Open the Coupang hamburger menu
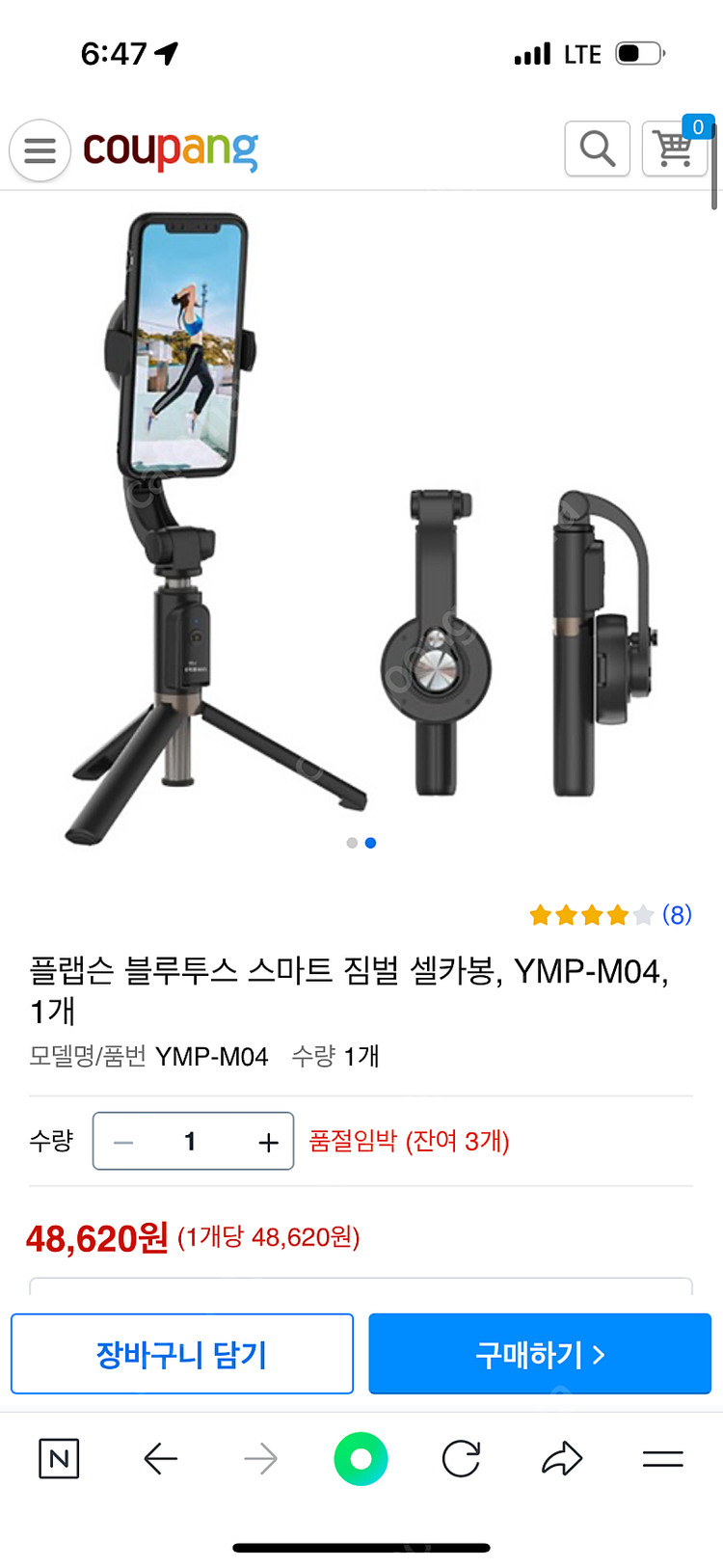The height and width of the screenshot is (1568, 723). [39, 150]
